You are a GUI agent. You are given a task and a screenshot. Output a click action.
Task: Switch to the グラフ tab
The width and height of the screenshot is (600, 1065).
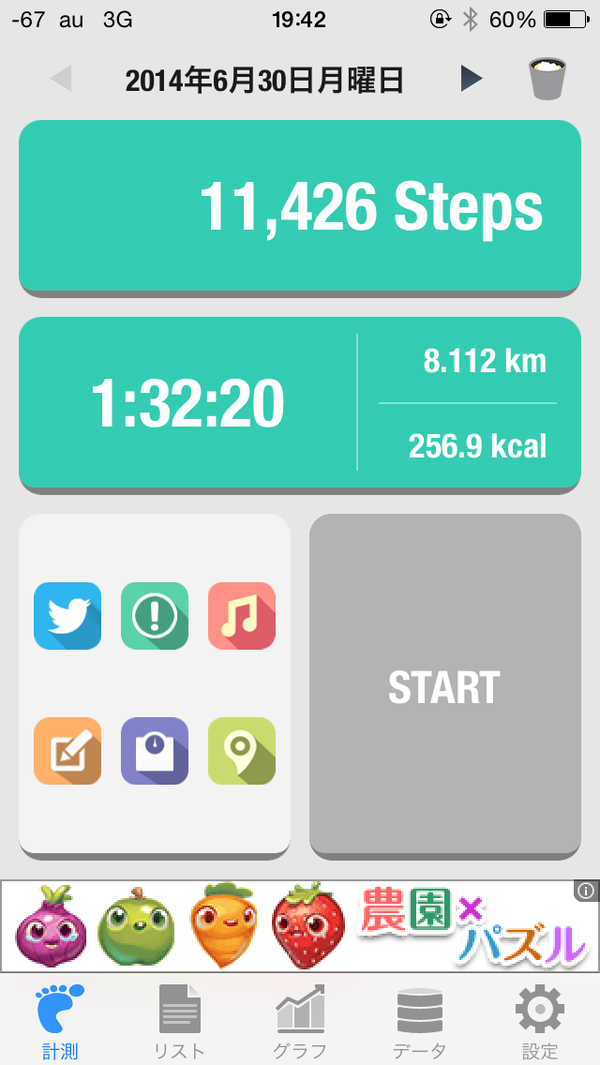coord(300,1020)
